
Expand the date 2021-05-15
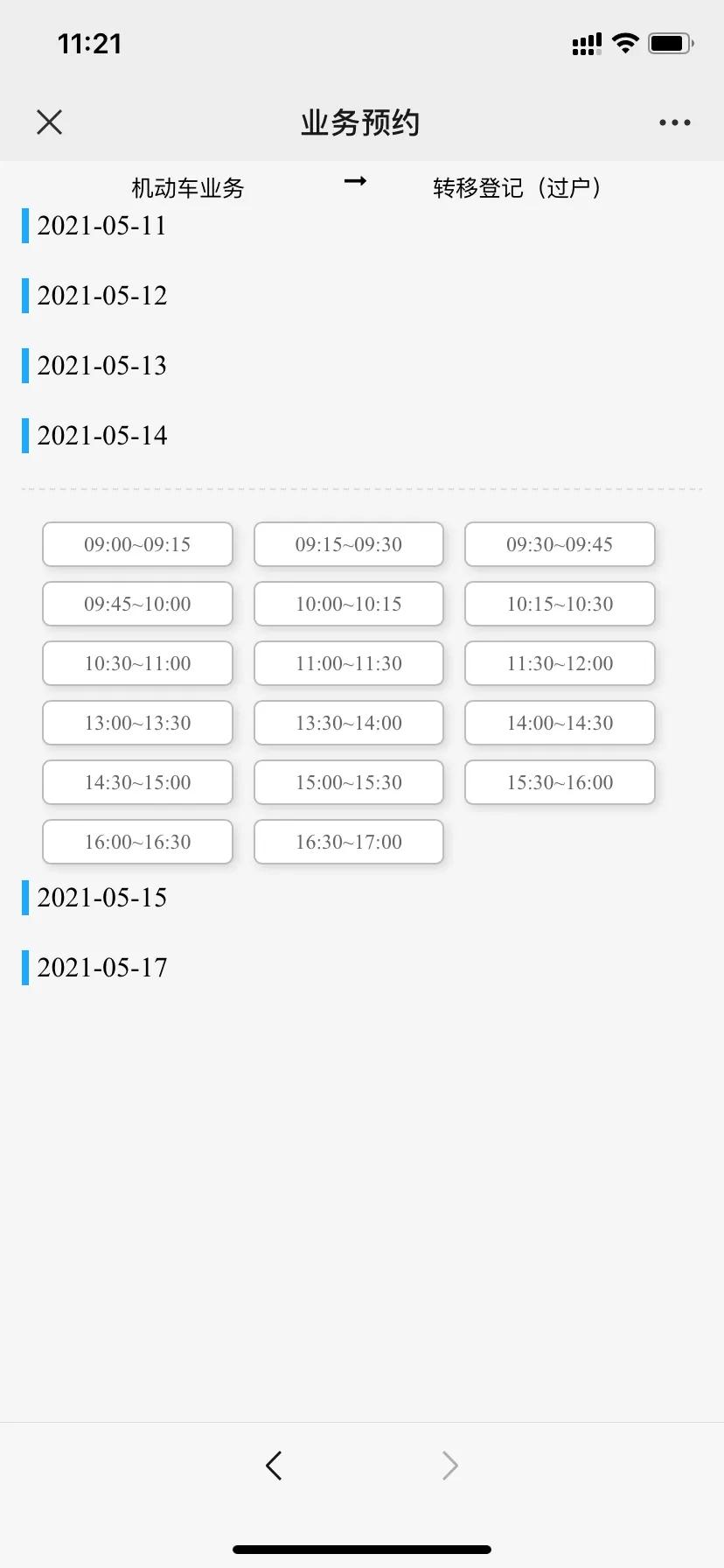click(x=101, y=898)
